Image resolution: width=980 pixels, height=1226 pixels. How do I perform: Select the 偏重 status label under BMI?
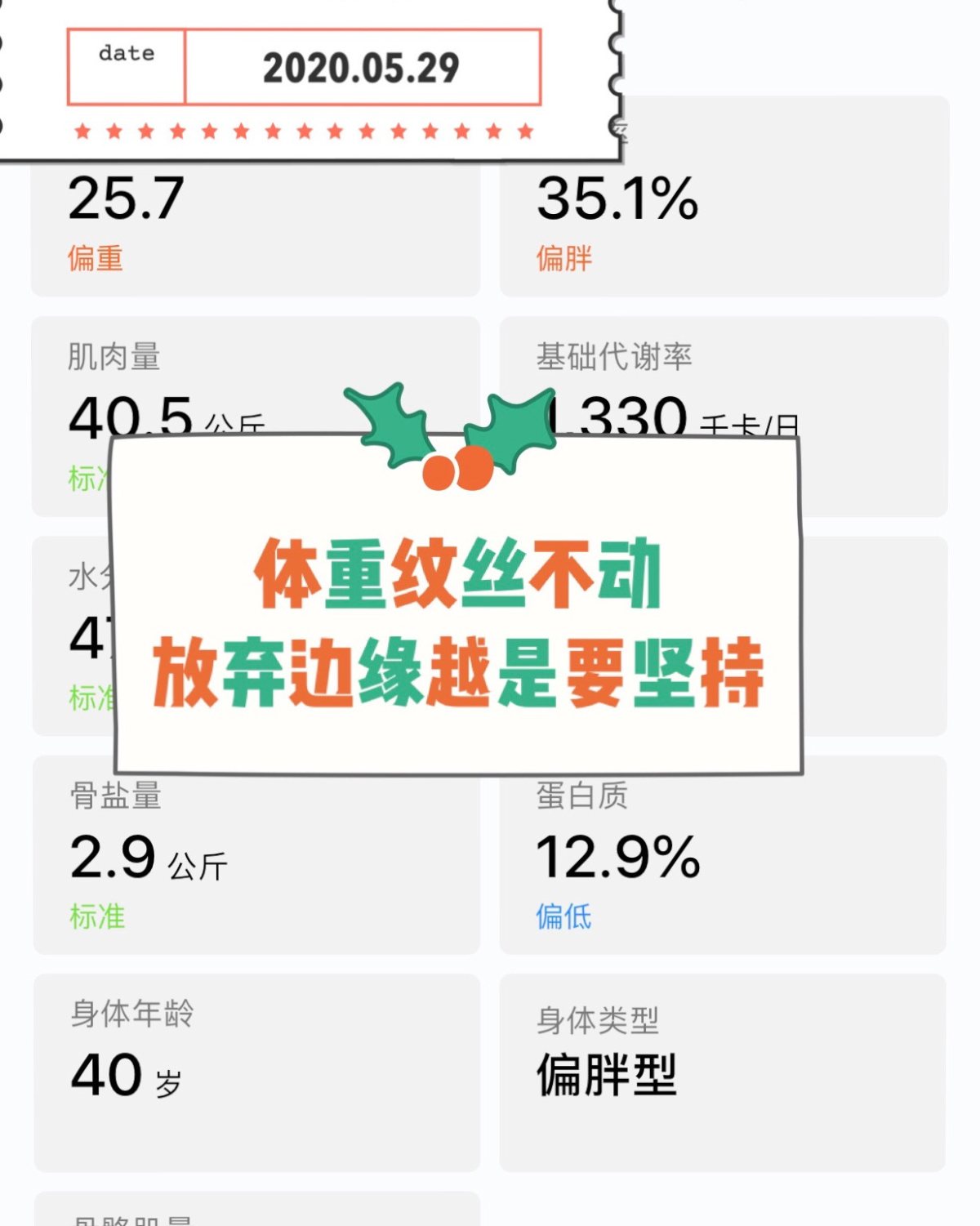(x=94, y=260)
